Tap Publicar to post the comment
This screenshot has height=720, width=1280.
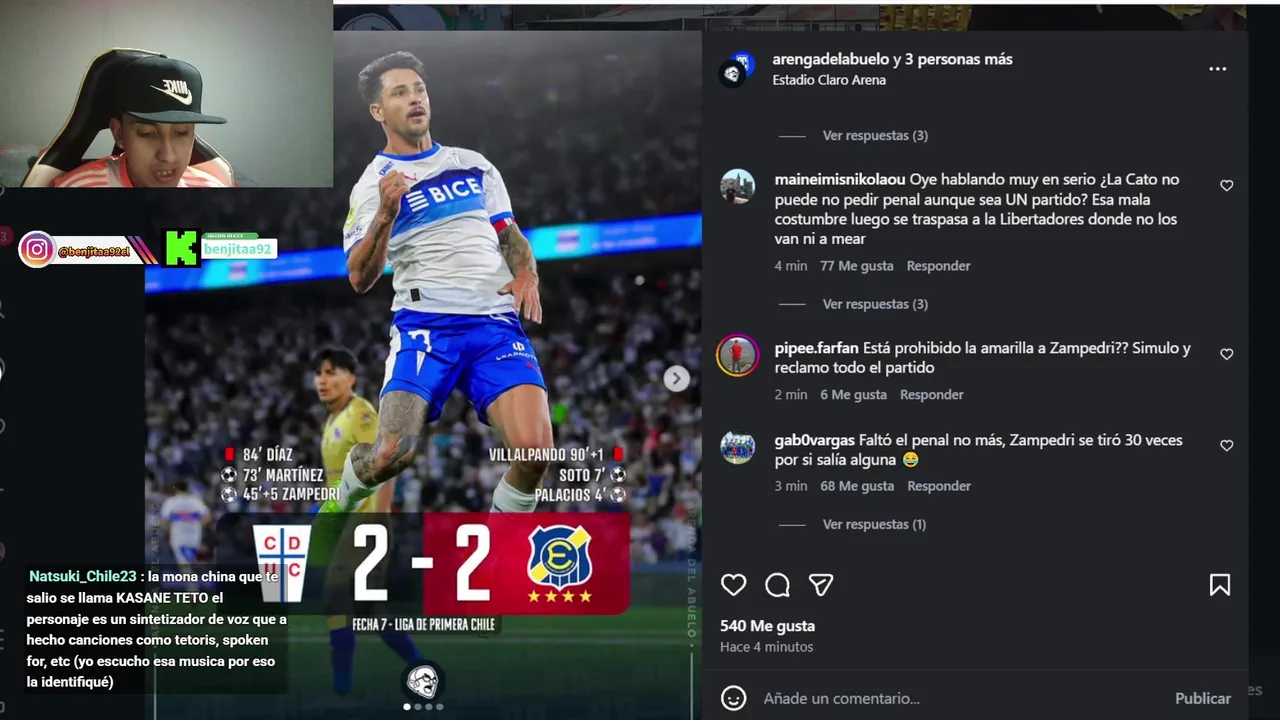(x=1202, y=698)
